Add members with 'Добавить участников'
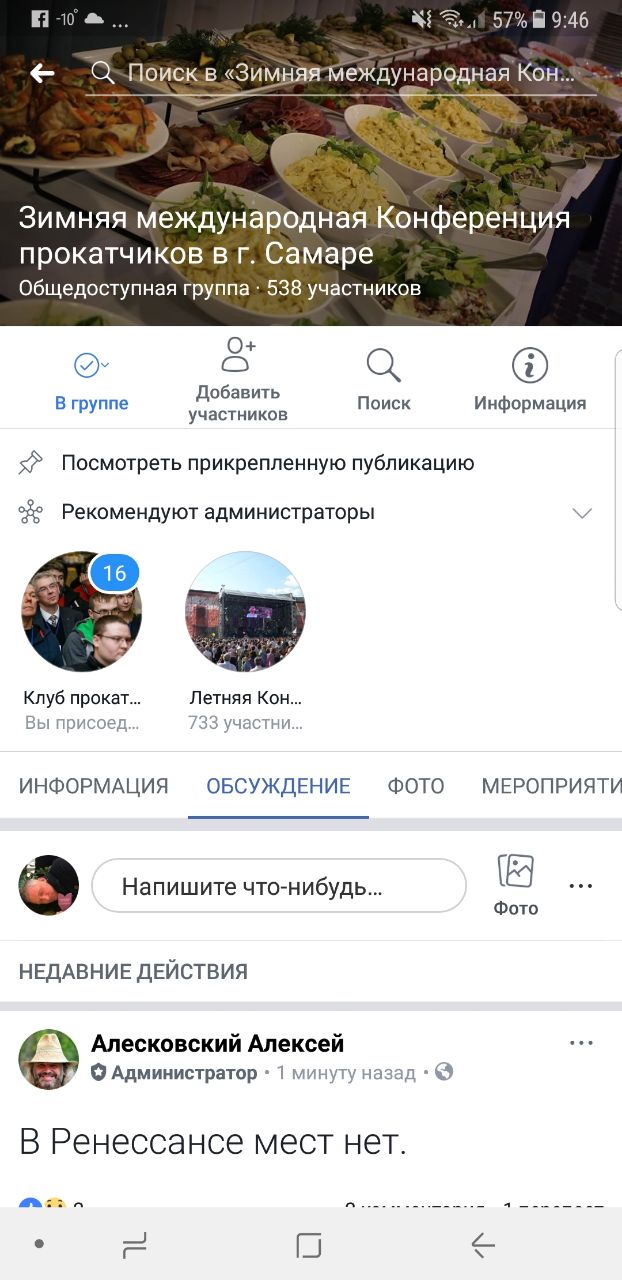The image size is (622, 1280). coord(238,381)
